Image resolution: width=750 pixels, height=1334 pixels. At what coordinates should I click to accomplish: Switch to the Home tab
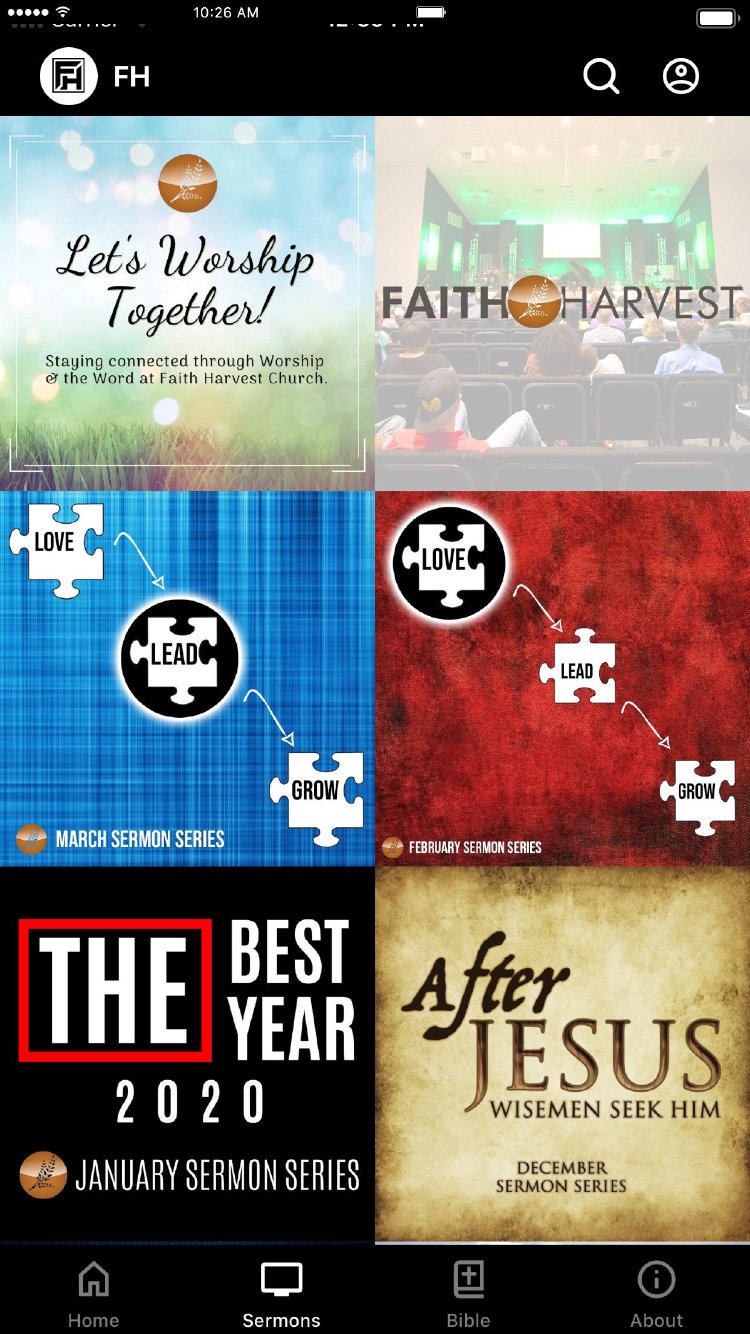pyautogui.click(x=93, y=1294)
